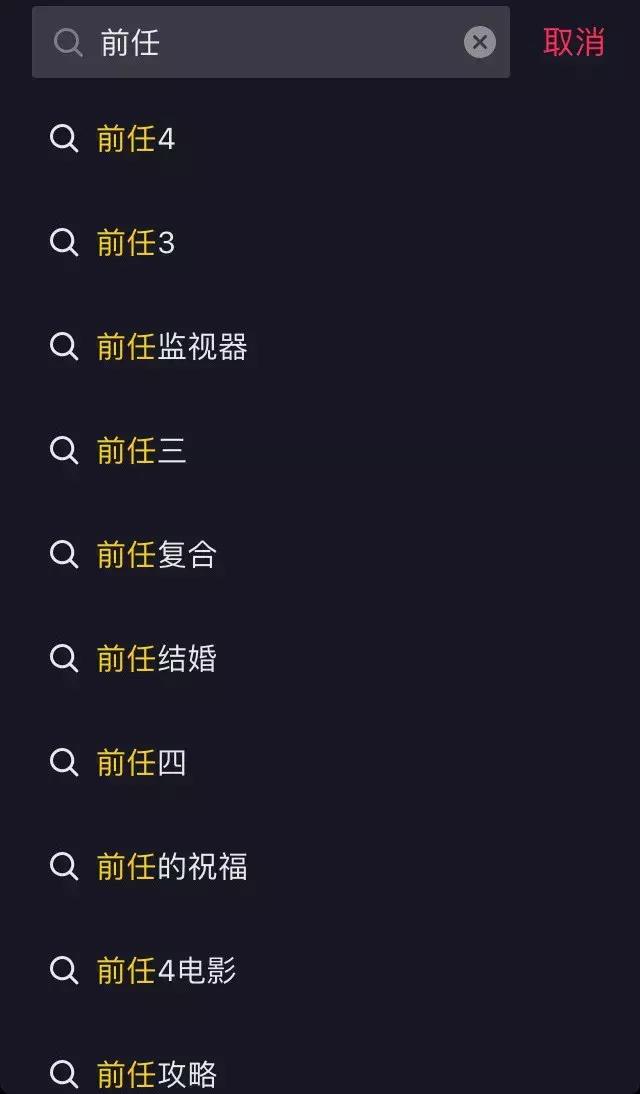Select the suggestion 前任4电影
This screenshot has width=640, height=1094.
pyautogui.click(x=320, y=971)
